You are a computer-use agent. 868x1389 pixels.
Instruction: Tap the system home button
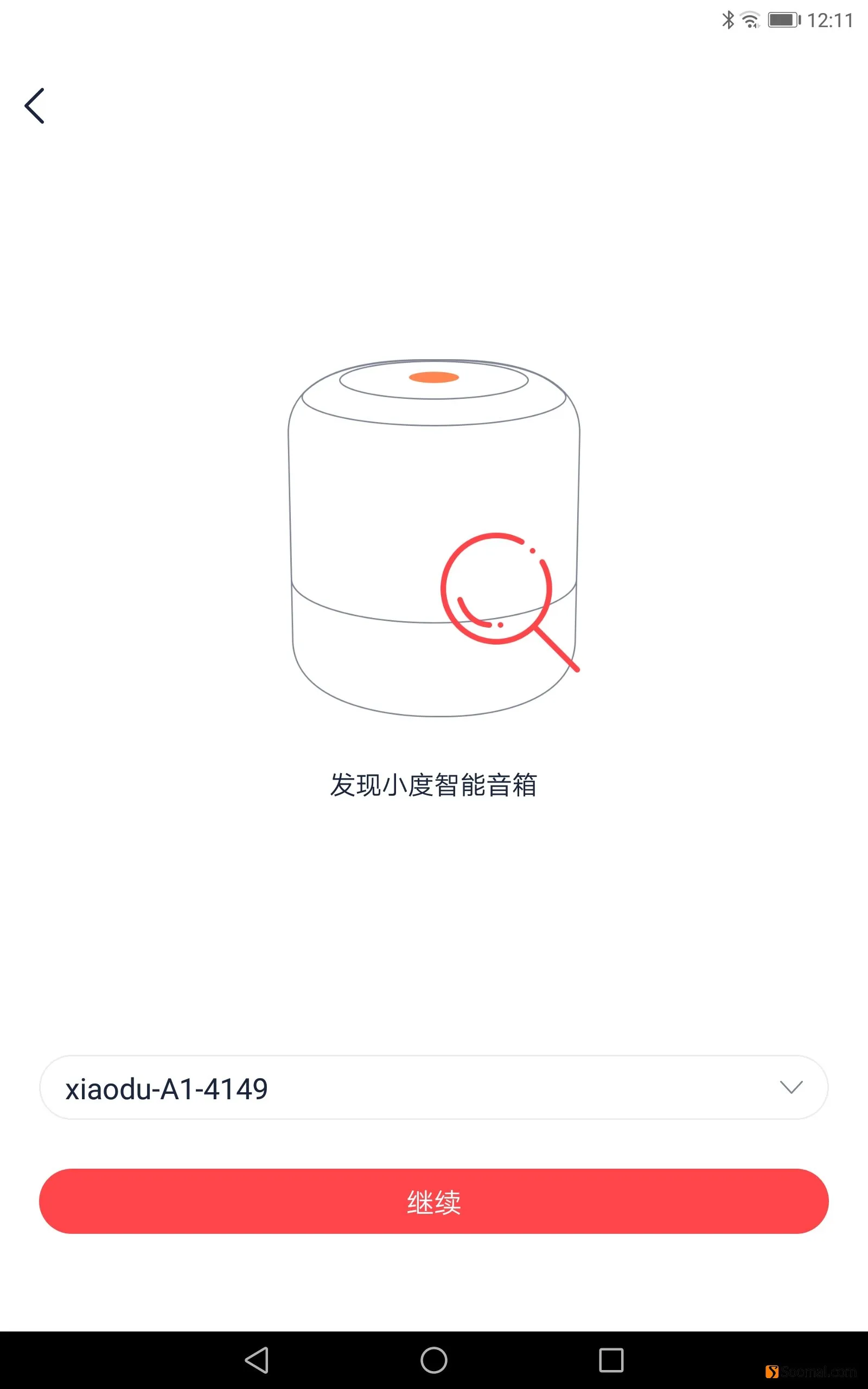tap(433, 1360)
